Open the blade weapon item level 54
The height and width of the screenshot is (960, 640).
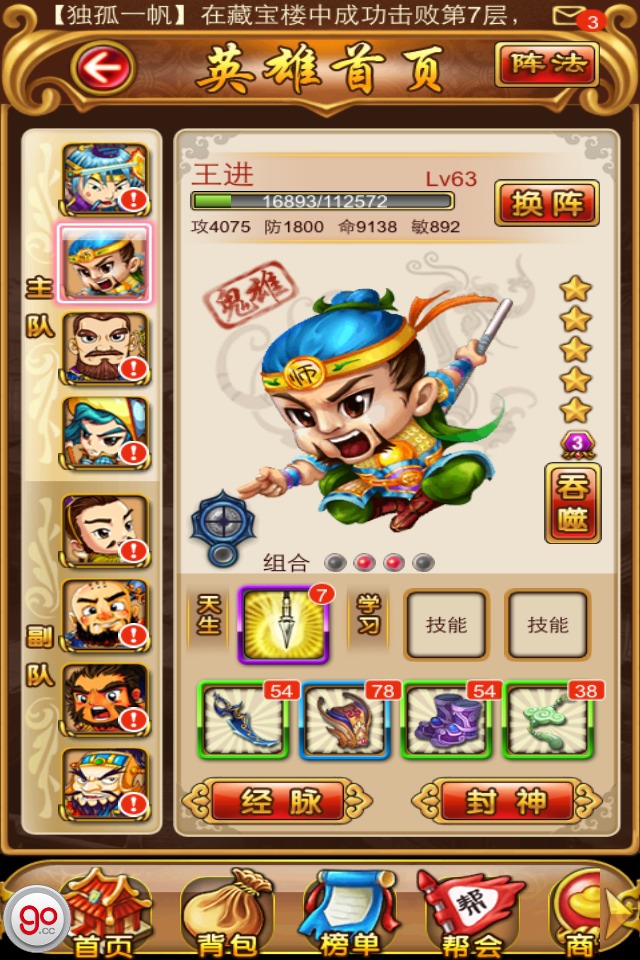(x=242, y=721)
